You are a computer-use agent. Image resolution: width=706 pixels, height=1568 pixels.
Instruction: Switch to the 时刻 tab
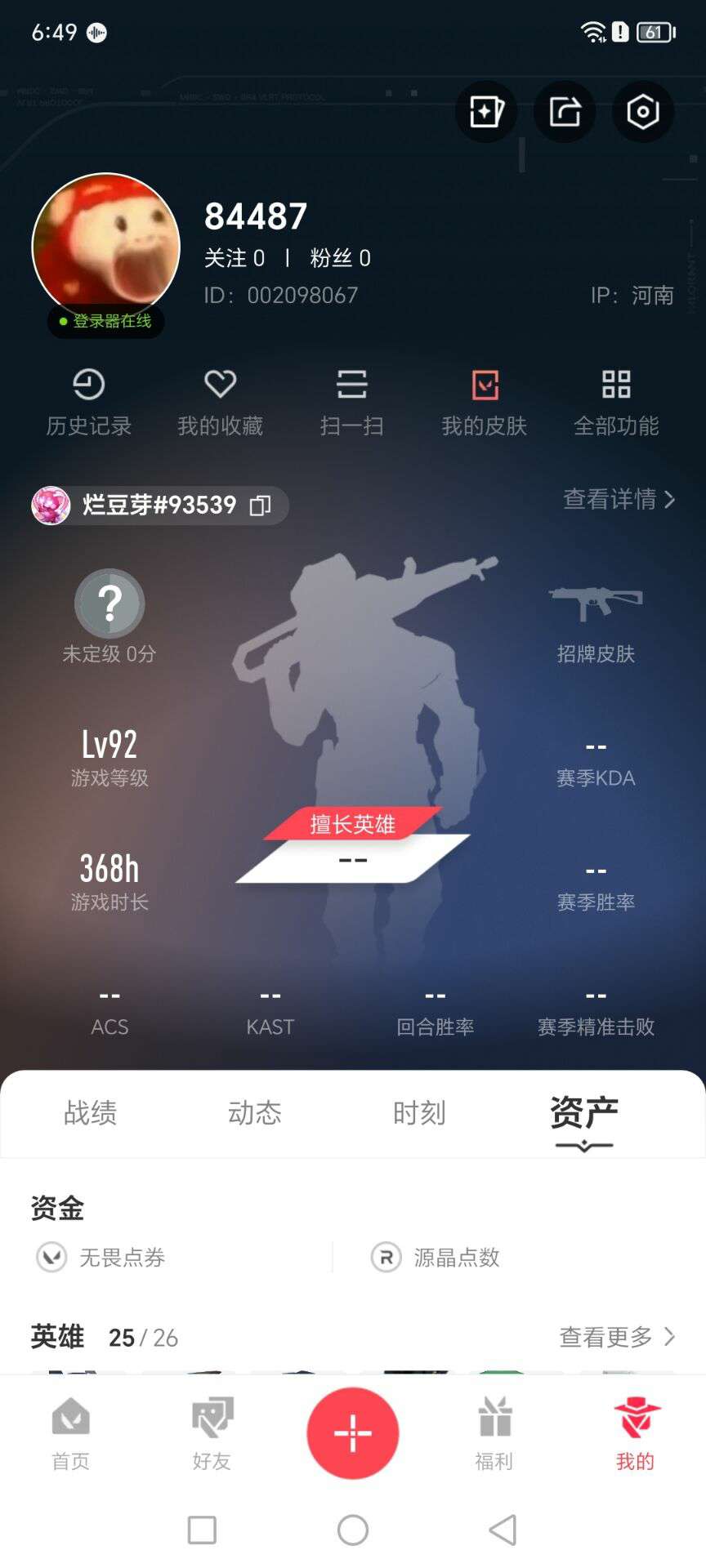(x=419, y=1113)
